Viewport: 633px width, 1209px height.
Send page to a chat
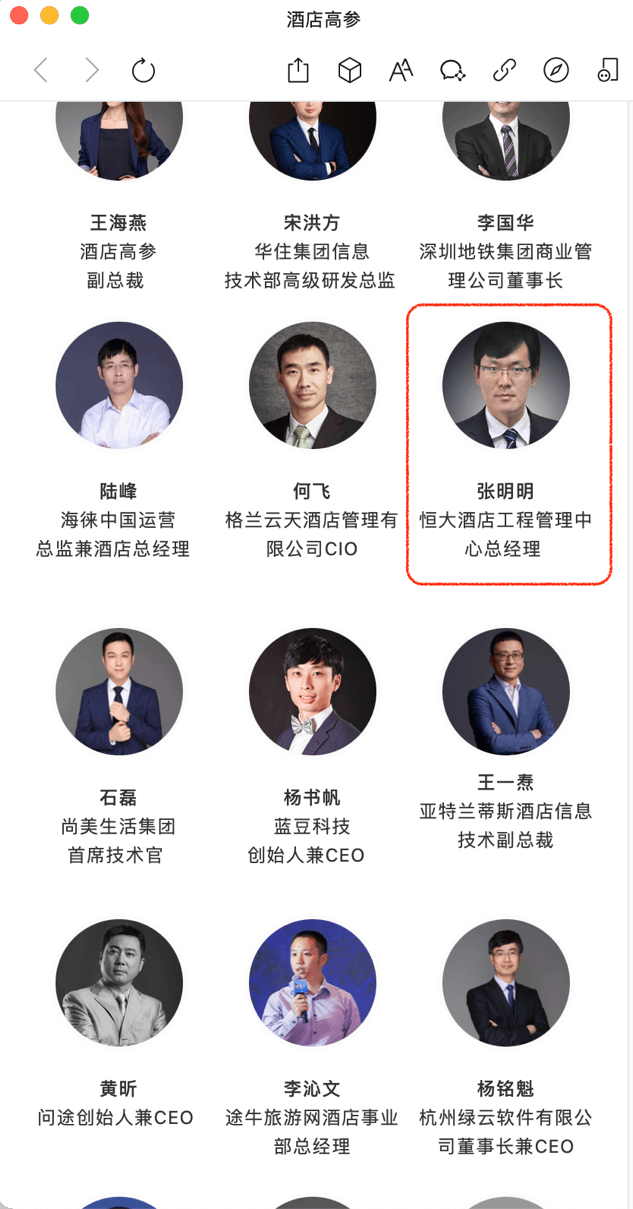tap(453, 70)
